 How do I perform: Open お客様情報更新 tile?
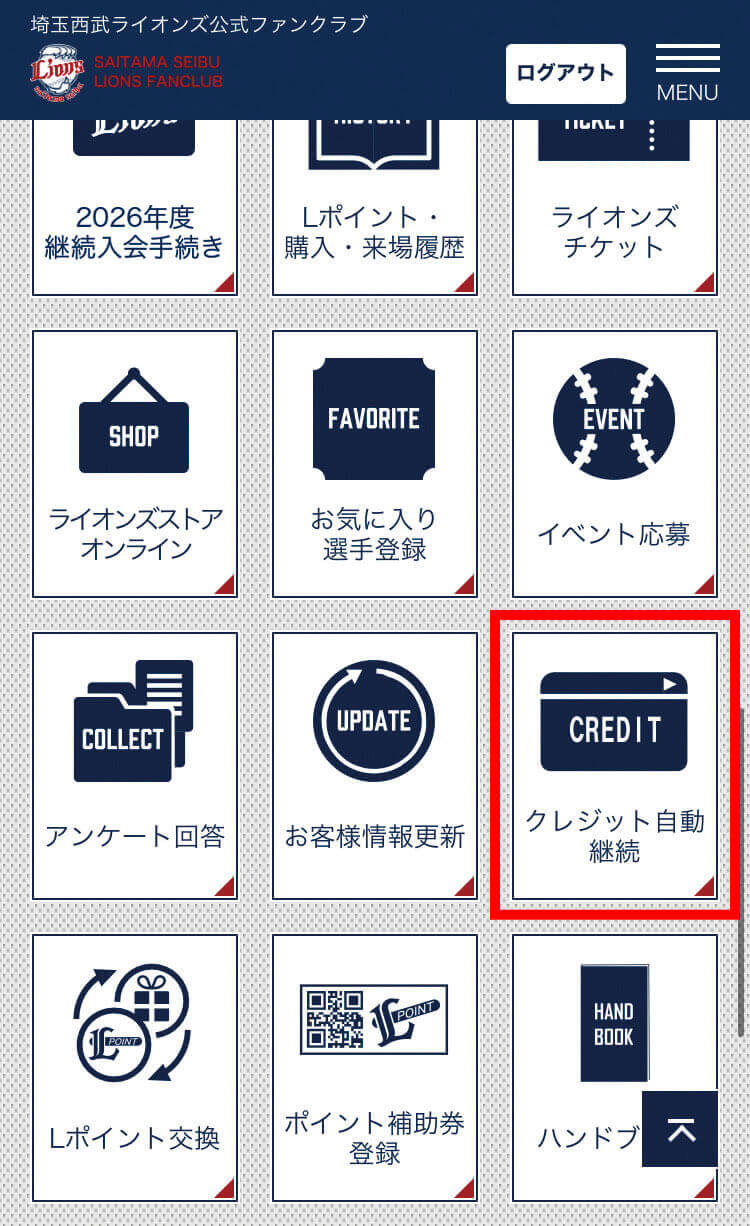click(374, 766)
